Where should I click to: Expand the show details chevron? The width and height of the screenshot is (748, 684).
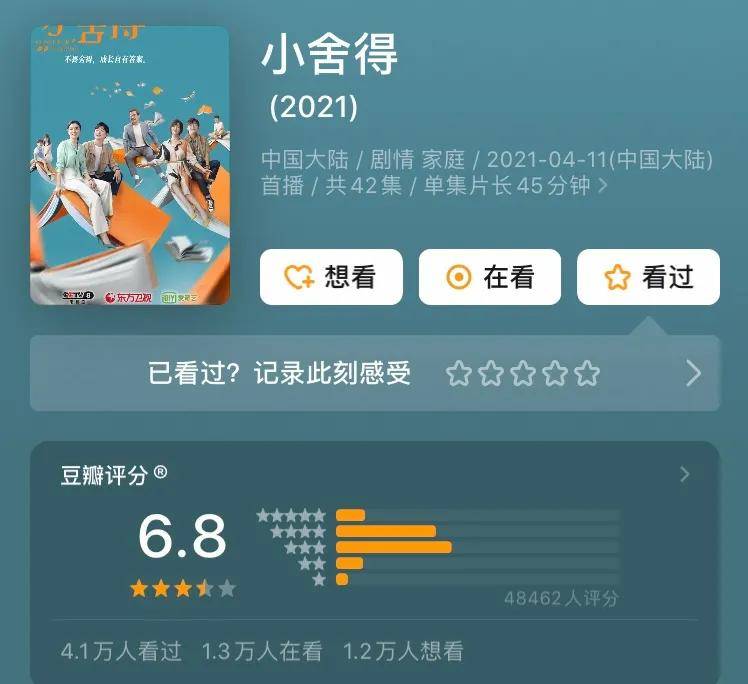pos(602,186)
